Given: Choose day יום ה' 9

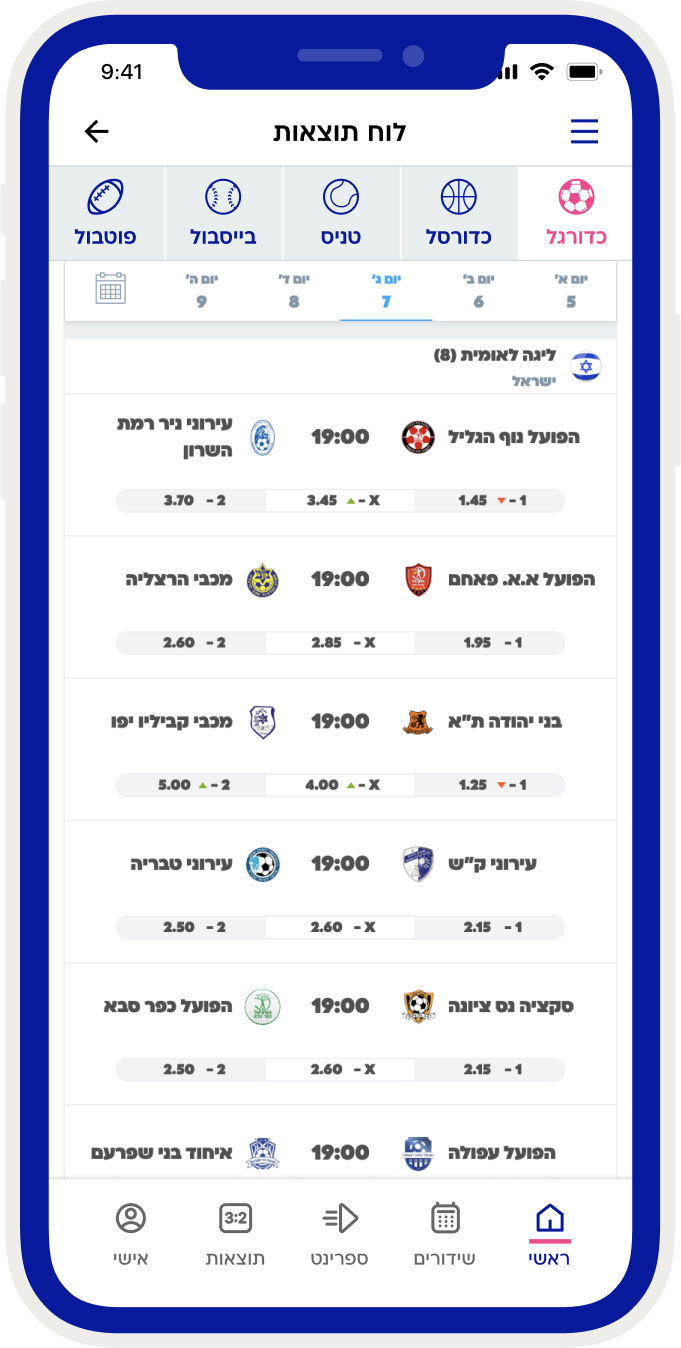Looking at the screenshot, I should pyautogui.click(x=201, y=290).
